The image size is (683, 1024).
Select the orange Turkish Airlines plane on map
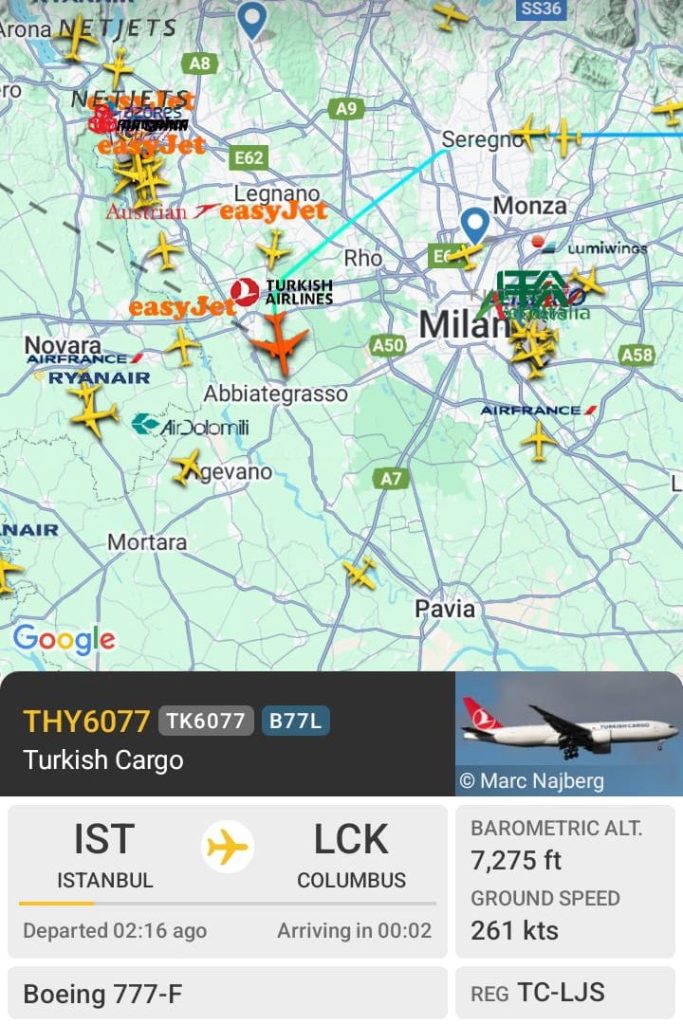pos(279,344)
